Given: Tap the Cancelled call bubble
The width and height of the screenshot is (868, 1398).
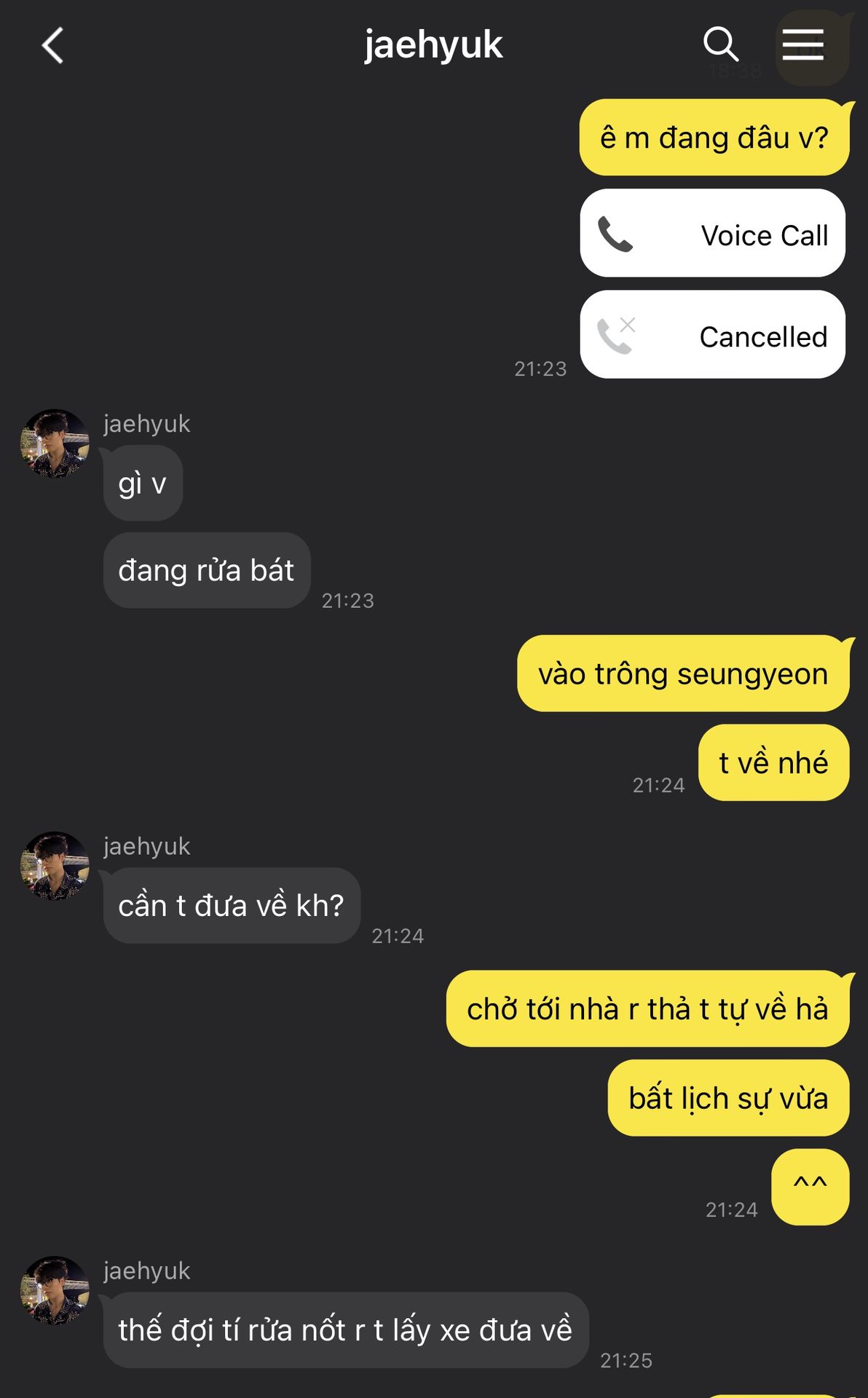Looking at the screenshot, I should click(712, 335).
